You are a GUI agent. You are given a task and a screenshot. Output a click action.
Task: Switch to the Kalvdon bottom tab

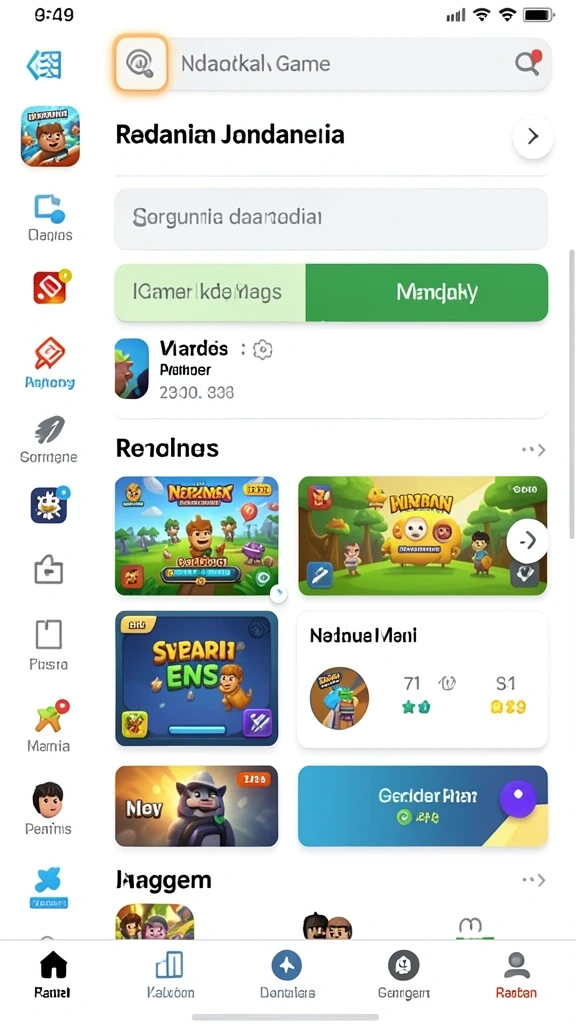[170, 975]
